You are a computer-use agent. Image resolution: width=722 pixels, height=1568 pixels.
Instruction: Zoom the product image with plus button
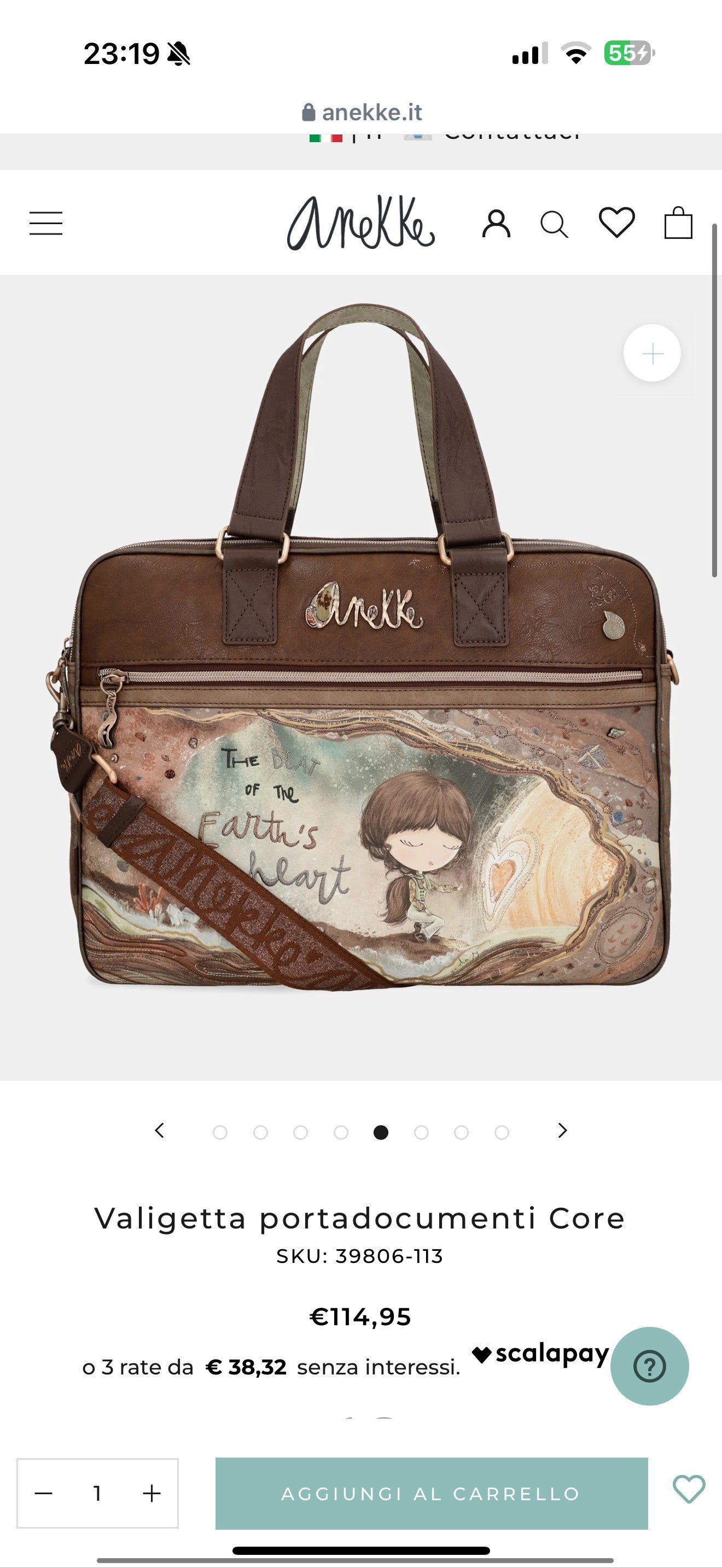pos(652,353)
